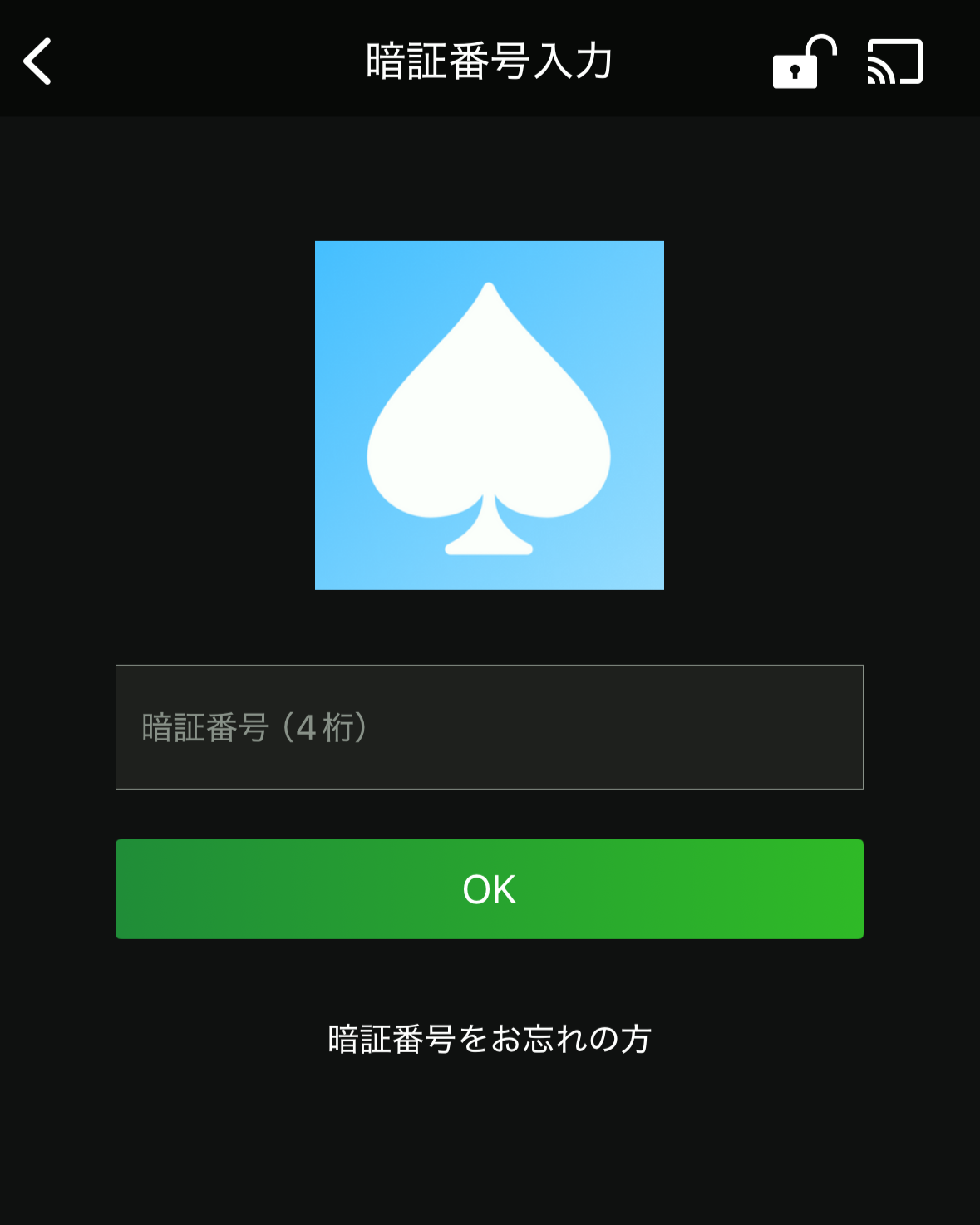Image resolution: width=980 pixels, height=1225 pixels.
Task: Open the 暗証番号をお忘れの方 link
Action: (x=489, y=1039)
